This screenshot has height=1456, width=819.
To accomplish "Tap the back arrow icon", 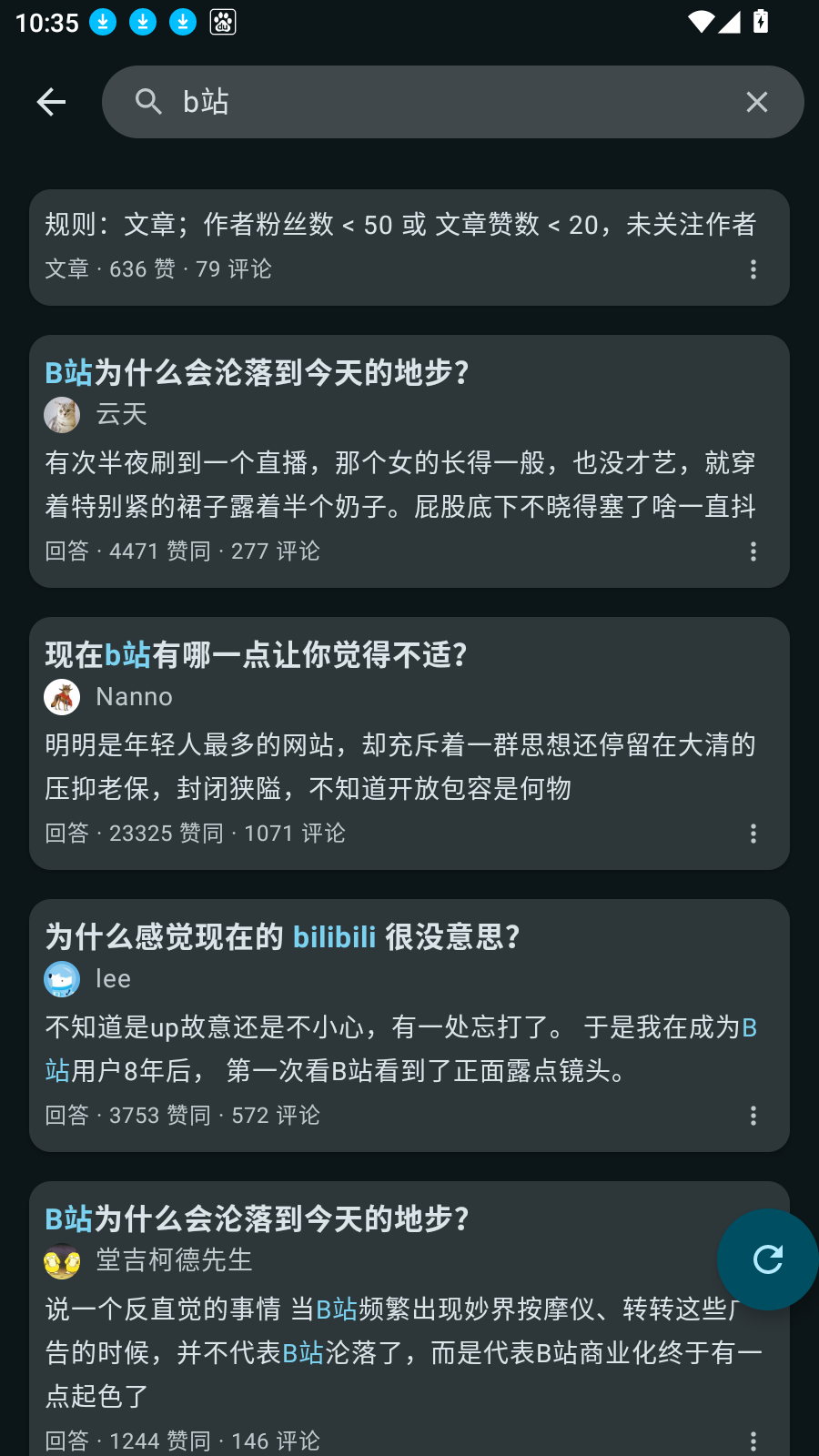I will point(51,102).
